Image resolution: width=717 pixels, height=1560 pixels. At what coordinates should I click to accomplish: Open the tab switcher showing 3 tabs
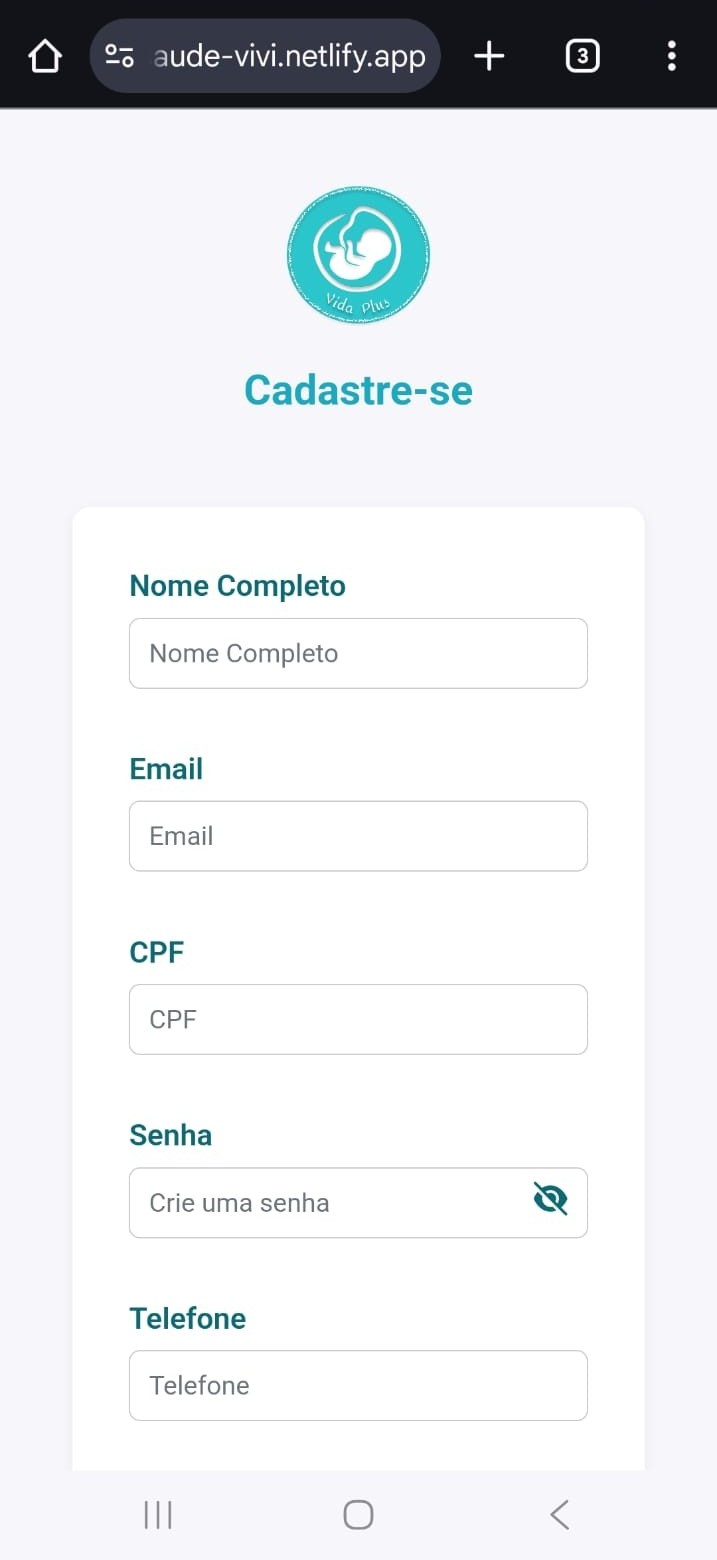pos(582,56)
